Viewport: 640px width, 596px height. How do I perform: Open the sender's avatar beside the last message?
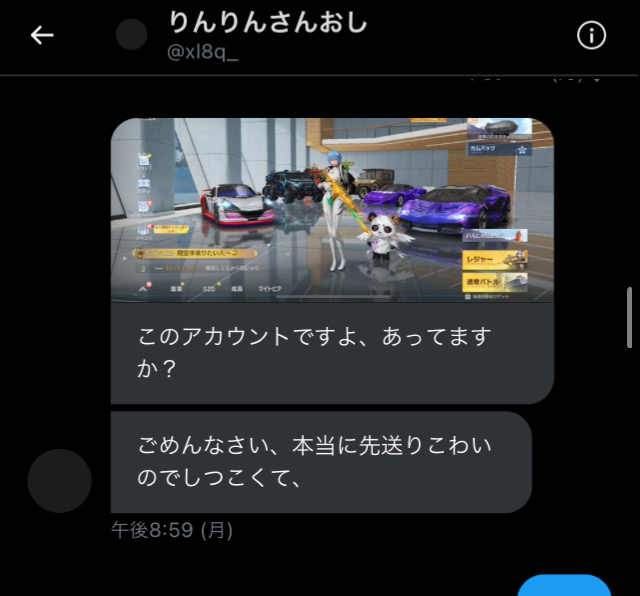coord(59,481)
